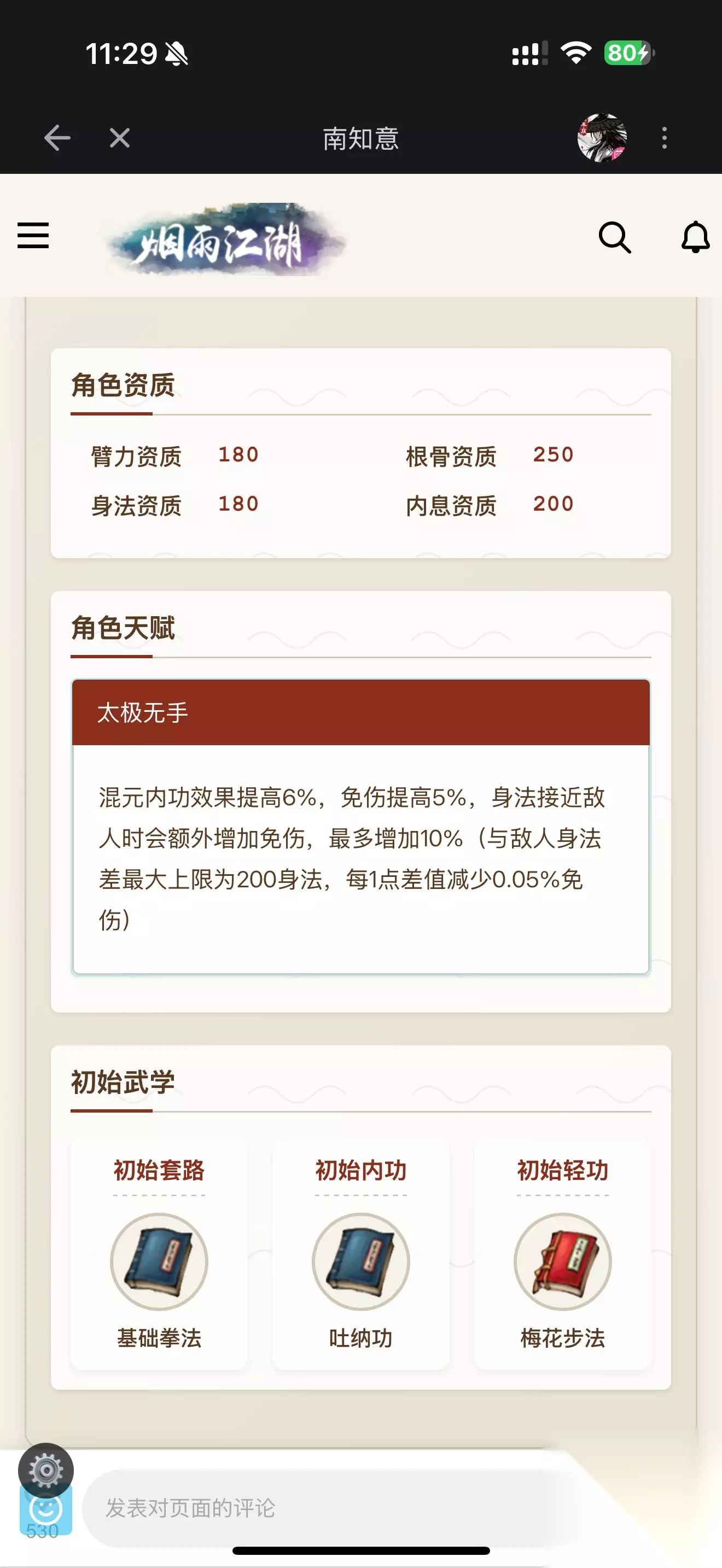Open the three-dot overflow menu

coord(664,138)
